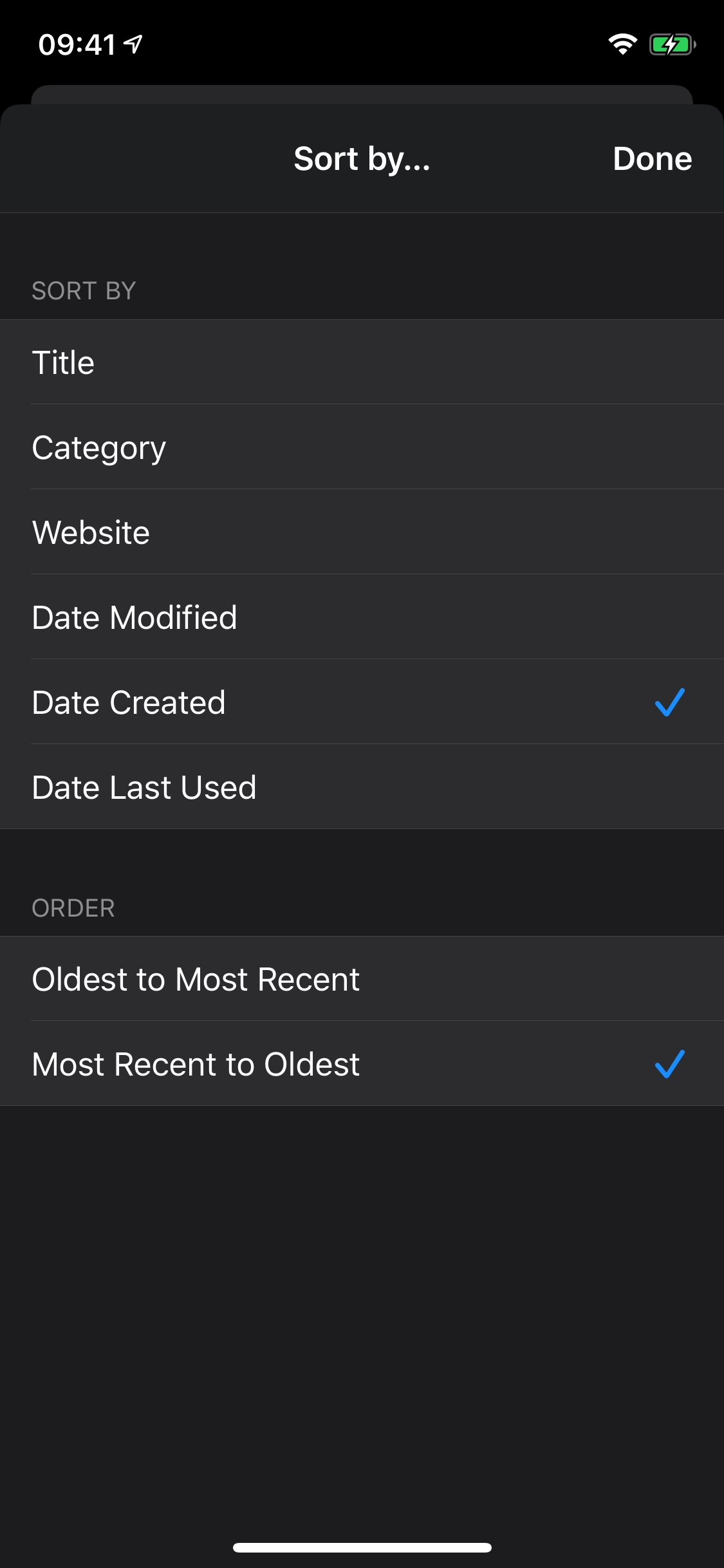Viewport: 724px width, 1568px height.
Task: Tap the location services arrow icon
Action: [132, 43]
